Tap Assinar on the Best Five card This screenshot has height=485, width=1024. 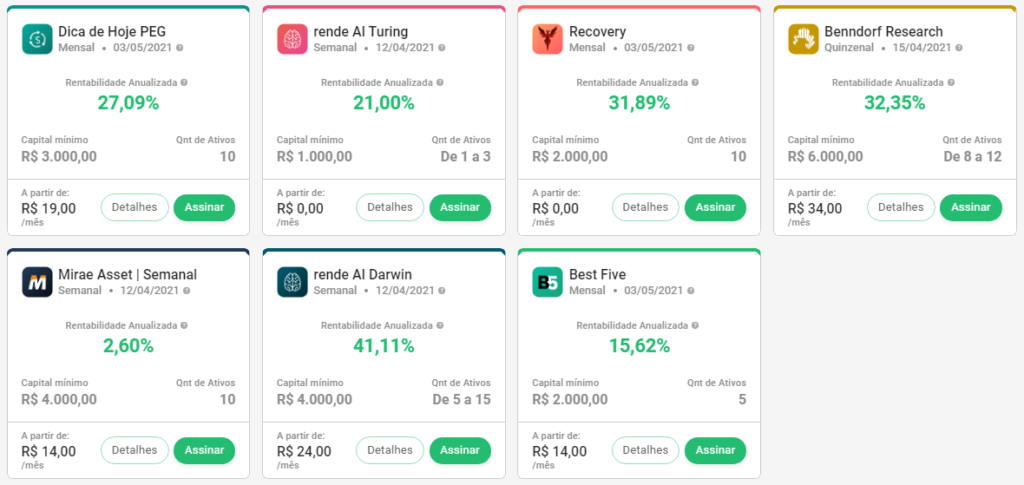[715, 450]
